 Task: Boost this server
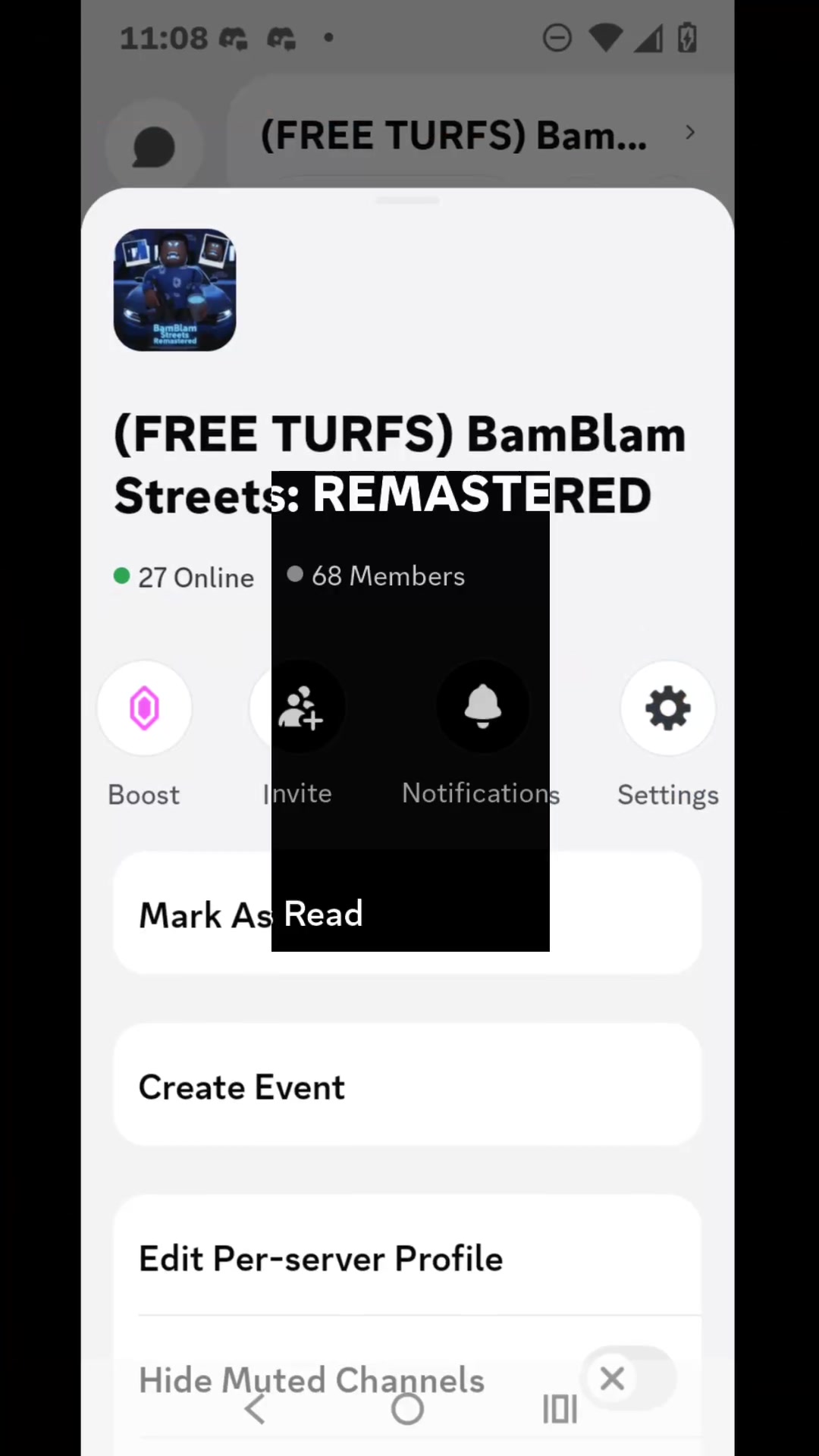[x=144, y=708]
